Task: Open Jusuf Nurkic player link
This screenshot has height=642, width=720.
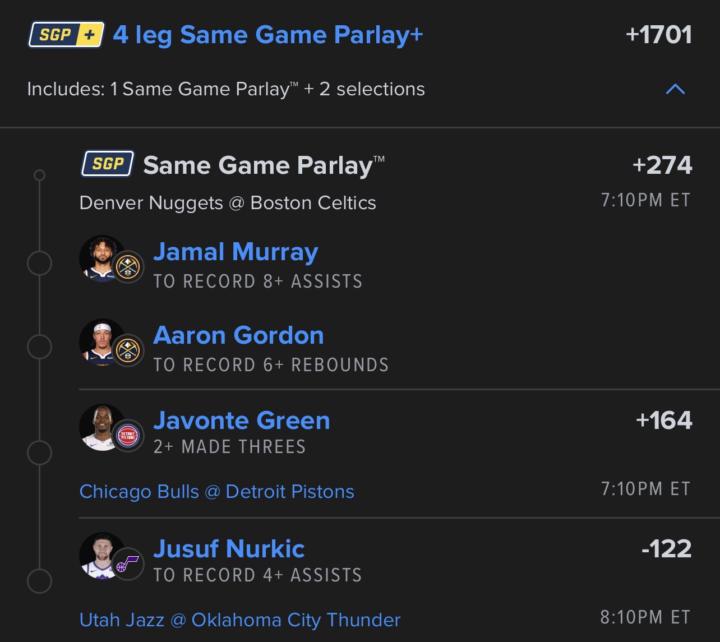Action: click(x=229, y=548)
